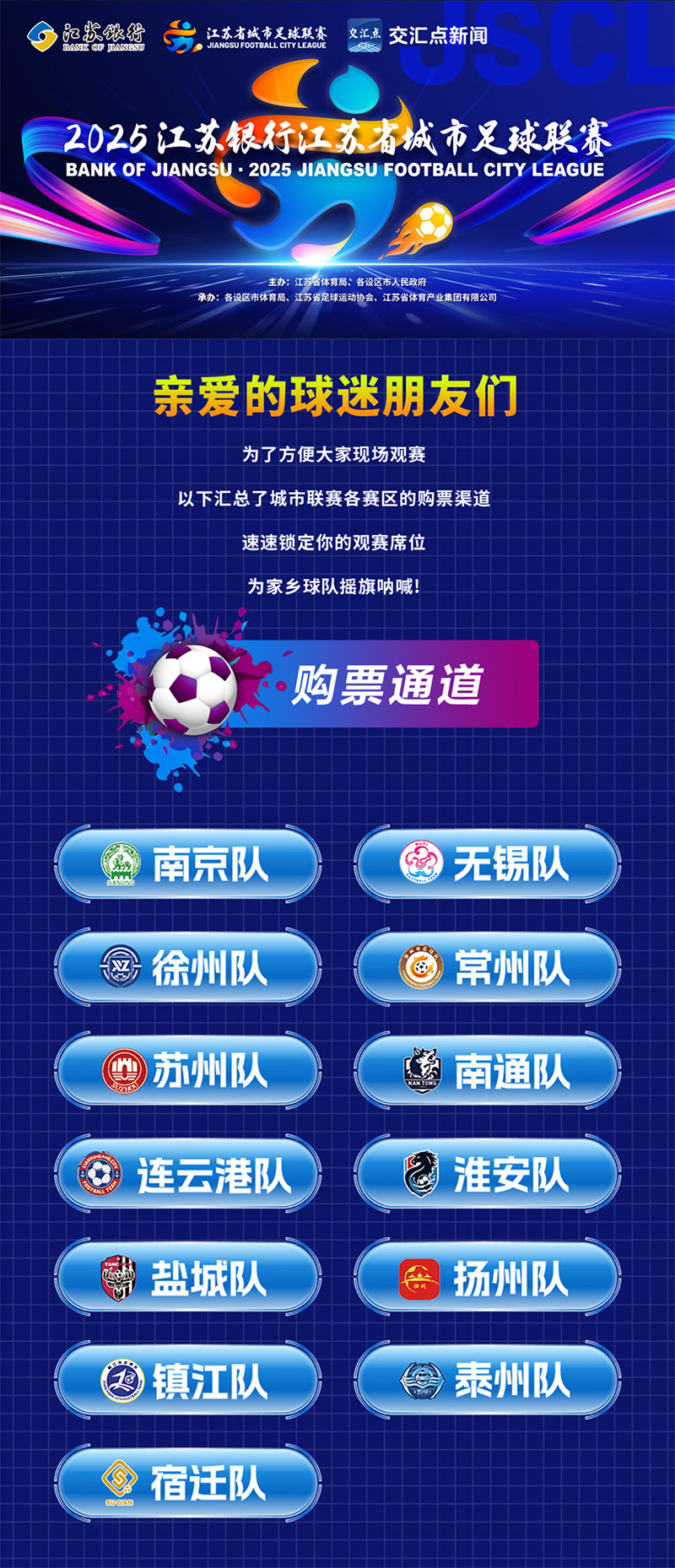Open 南通队 ticket channel
Image resolution: width=675 pixels, height=1568 pixels.
(x=488, y=1071)
